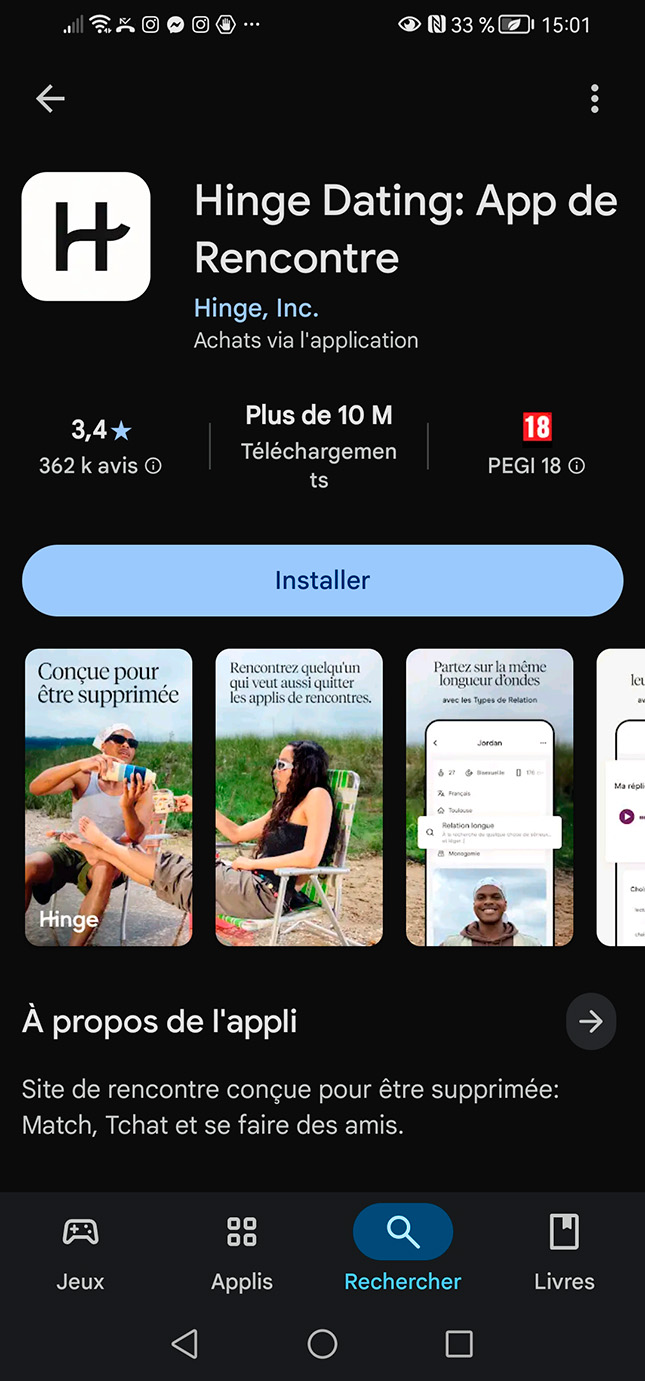Open screenshot 'Partez sur la même longueur d'ondes'
The image size is (645, 1381).
pyautogui.click(x=489, y=797)
